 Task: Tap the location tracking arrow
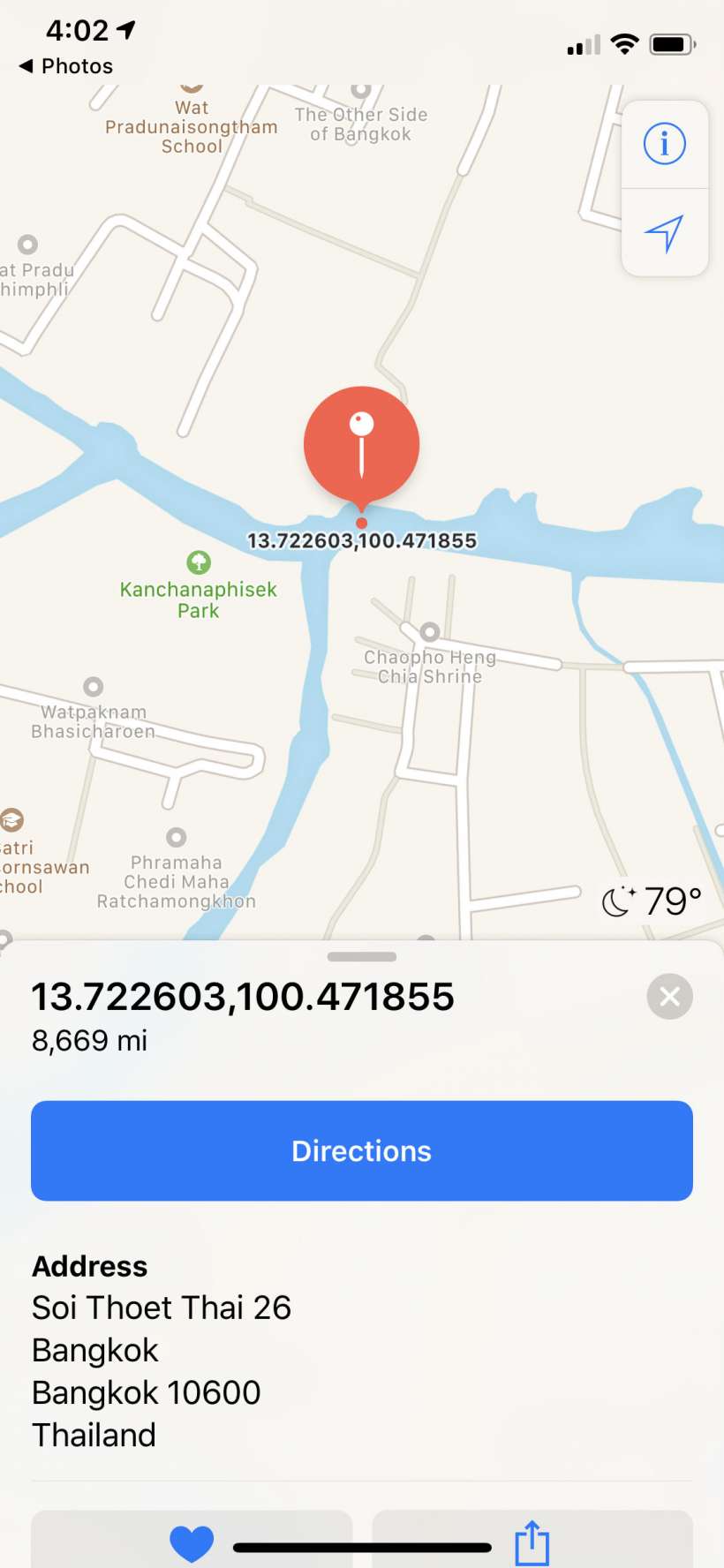point(664,233)
